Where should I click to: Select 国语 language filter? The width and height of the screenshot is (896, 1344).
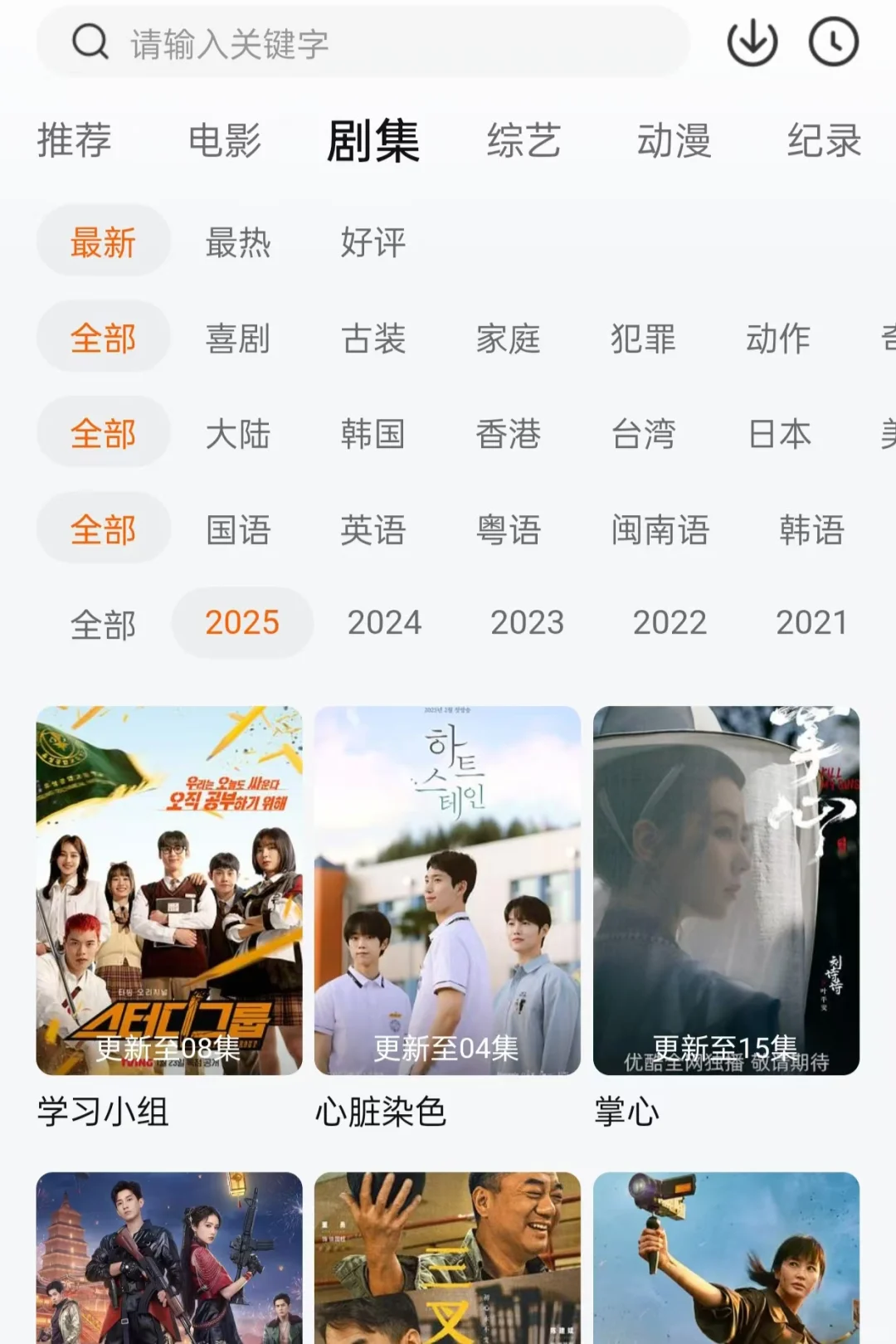coord(238,530)
